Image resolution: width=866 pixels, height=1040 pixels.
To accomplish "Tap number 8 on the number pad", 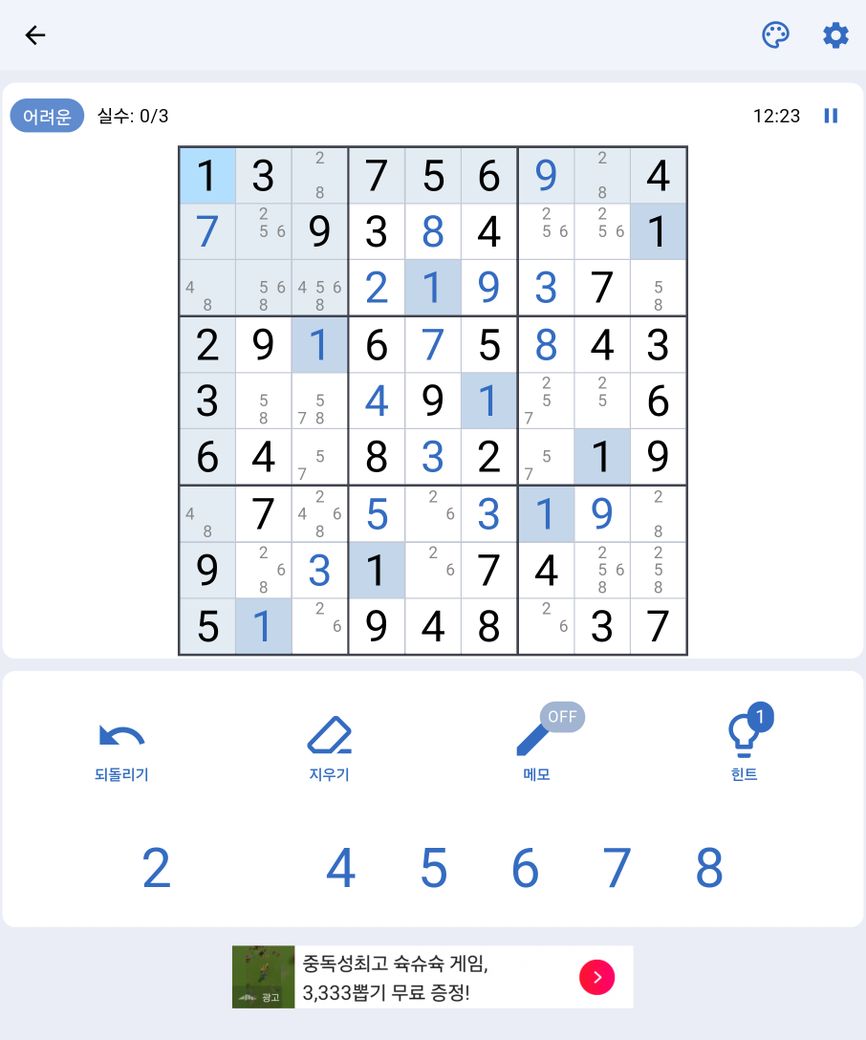I will tap(709, 868).
